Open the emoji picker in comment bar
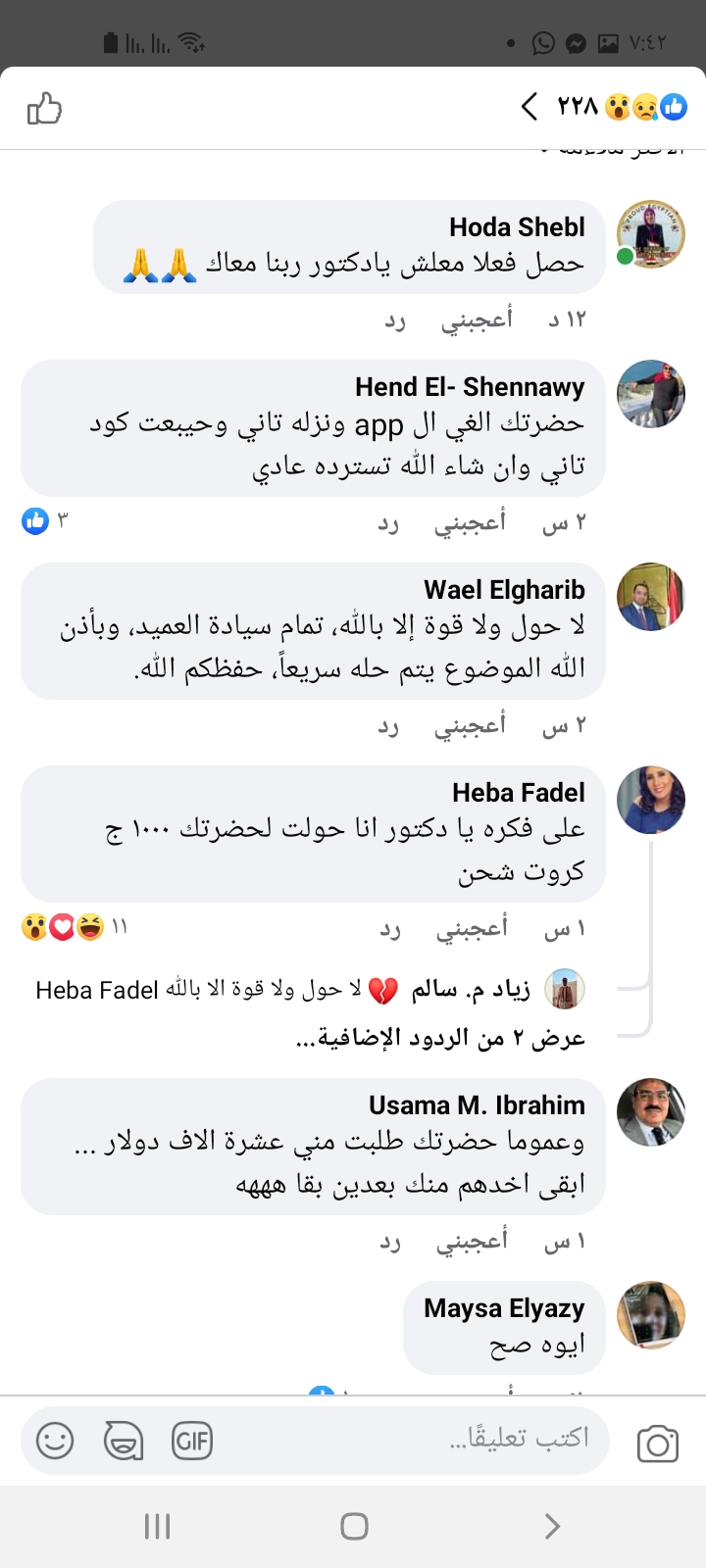Viewport: 706px width, 1568px height. 54,1441
